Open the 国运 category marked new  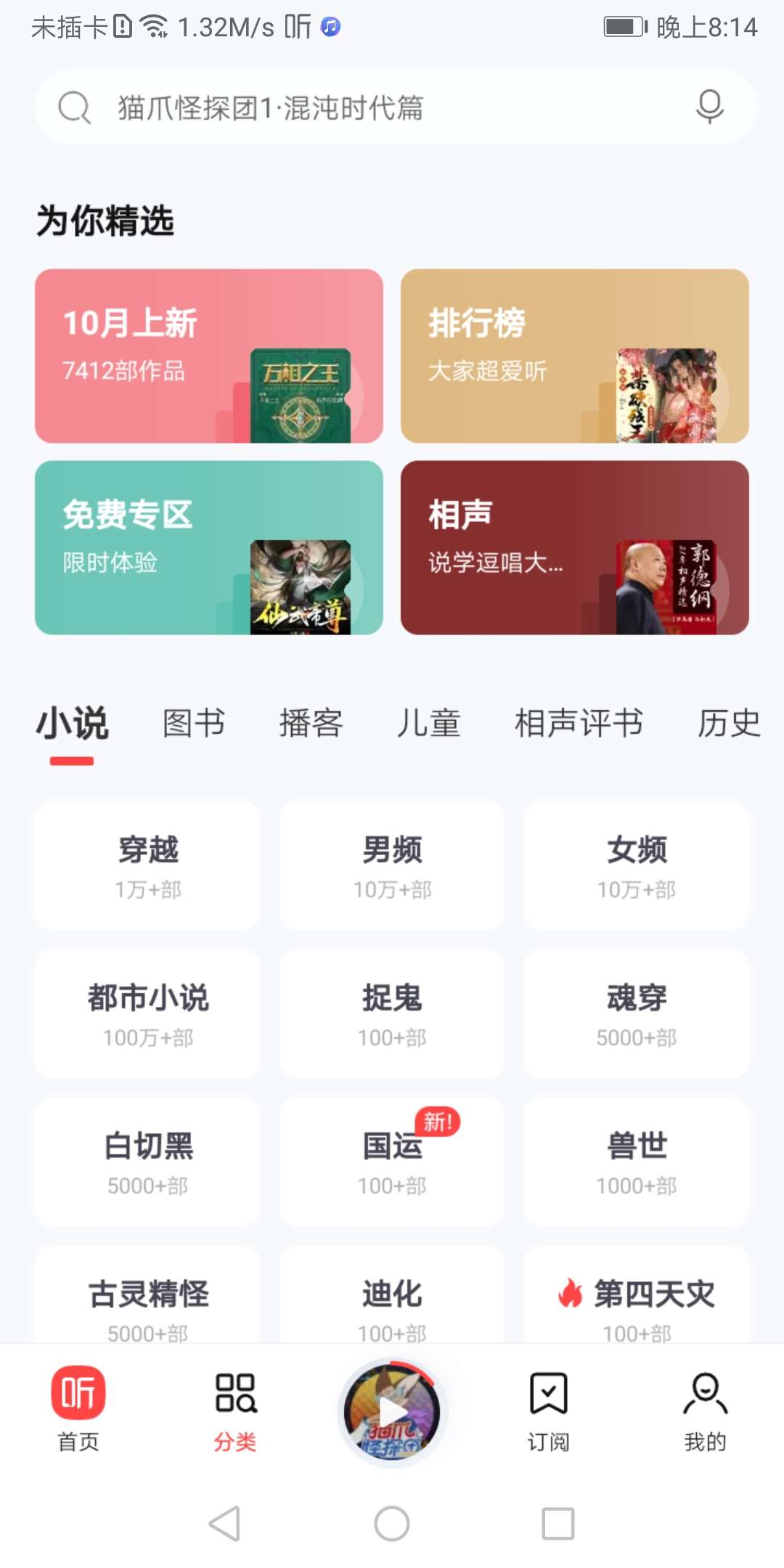tap(392, 1161)
